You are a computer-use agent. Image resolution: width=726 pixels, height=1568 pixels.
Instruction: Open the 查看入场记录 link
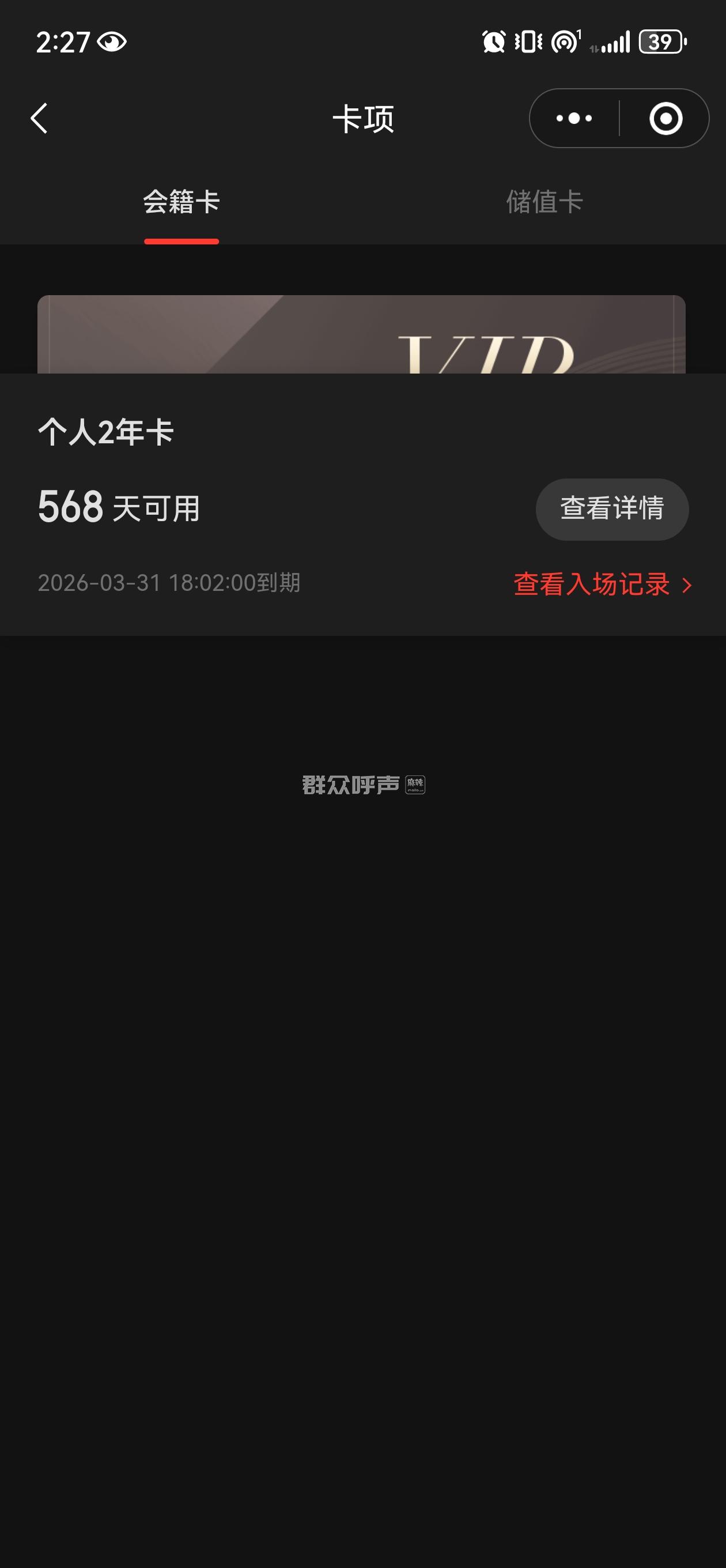(602, 585)
